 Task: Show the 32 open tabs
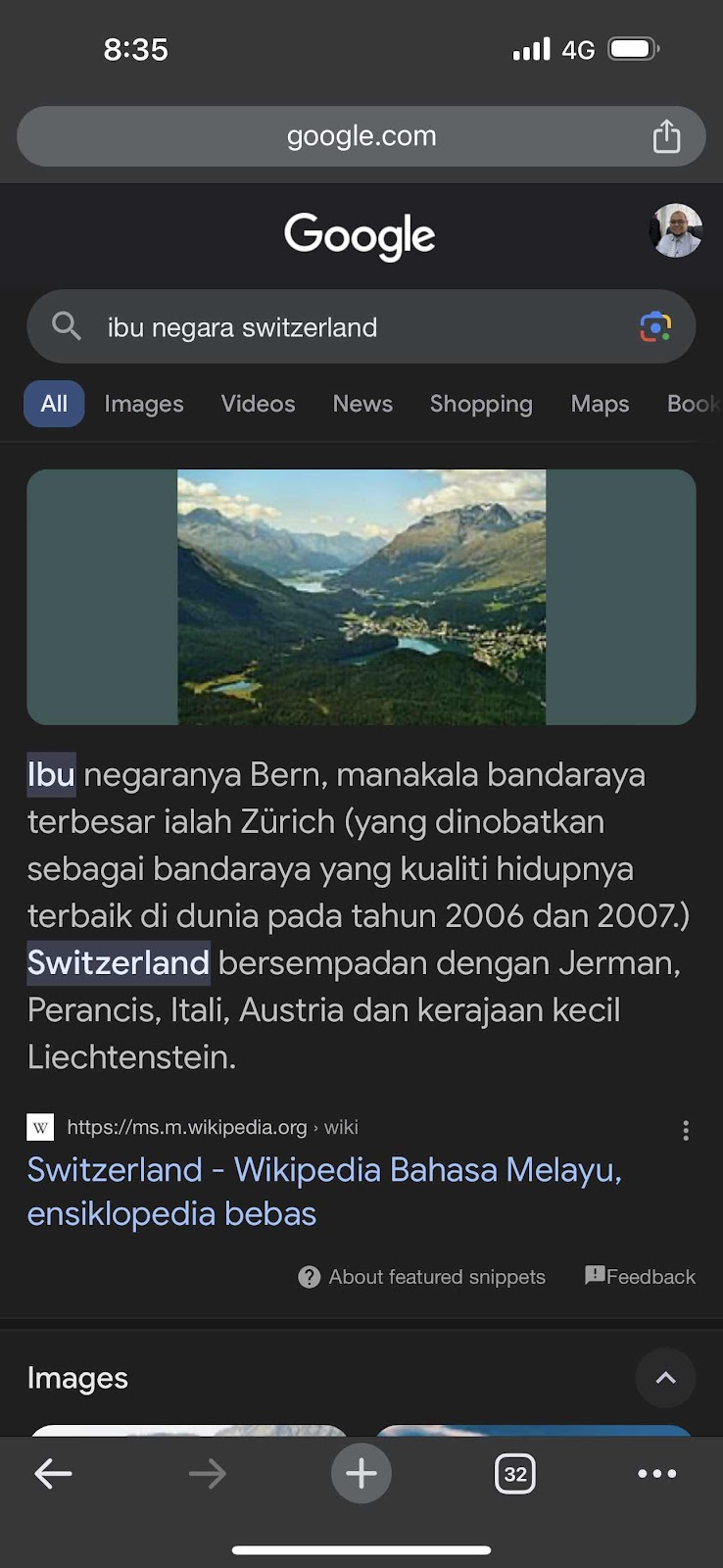point(515,1473)
